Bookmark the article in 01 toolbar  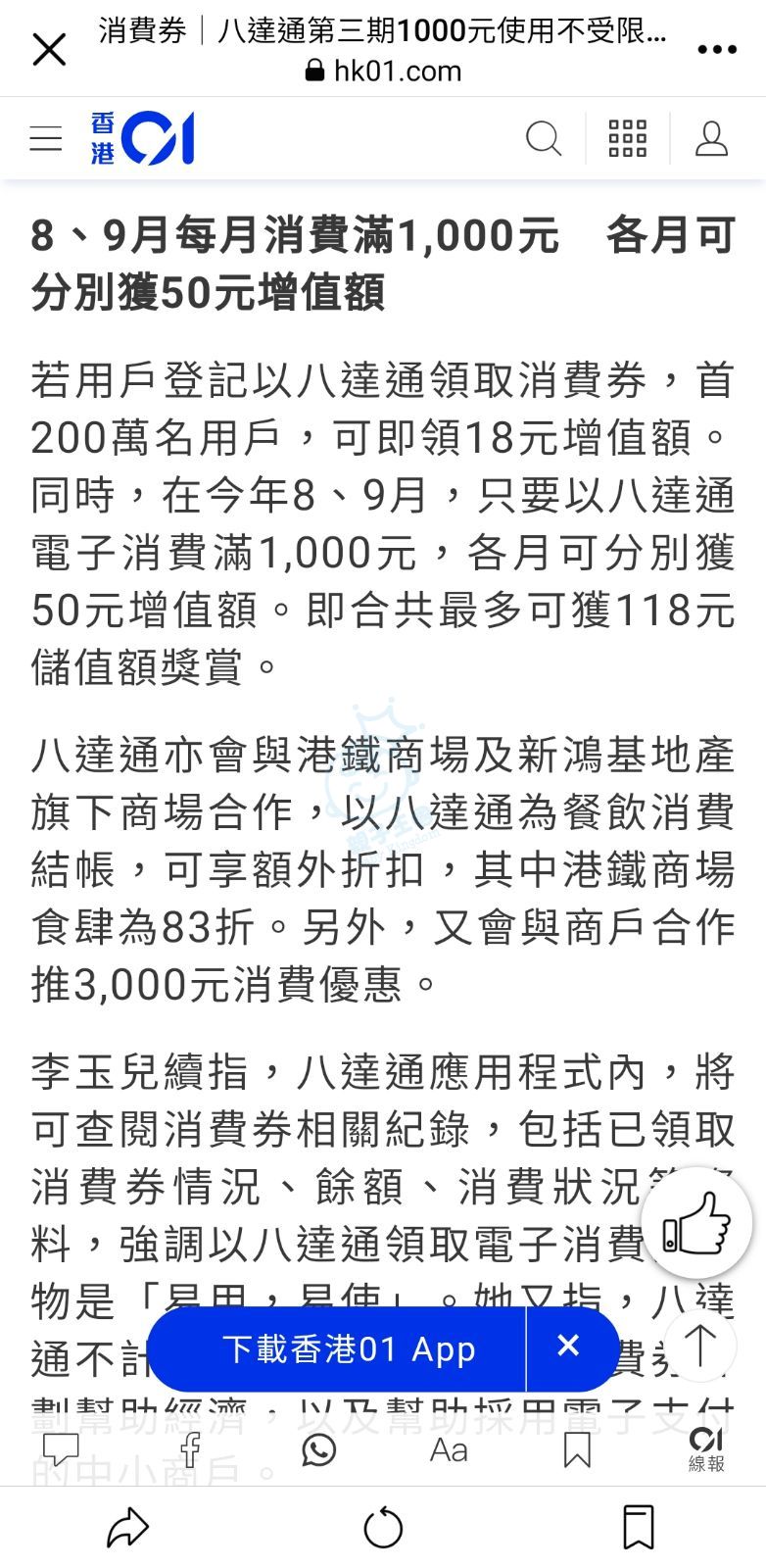click(577, 1449)
